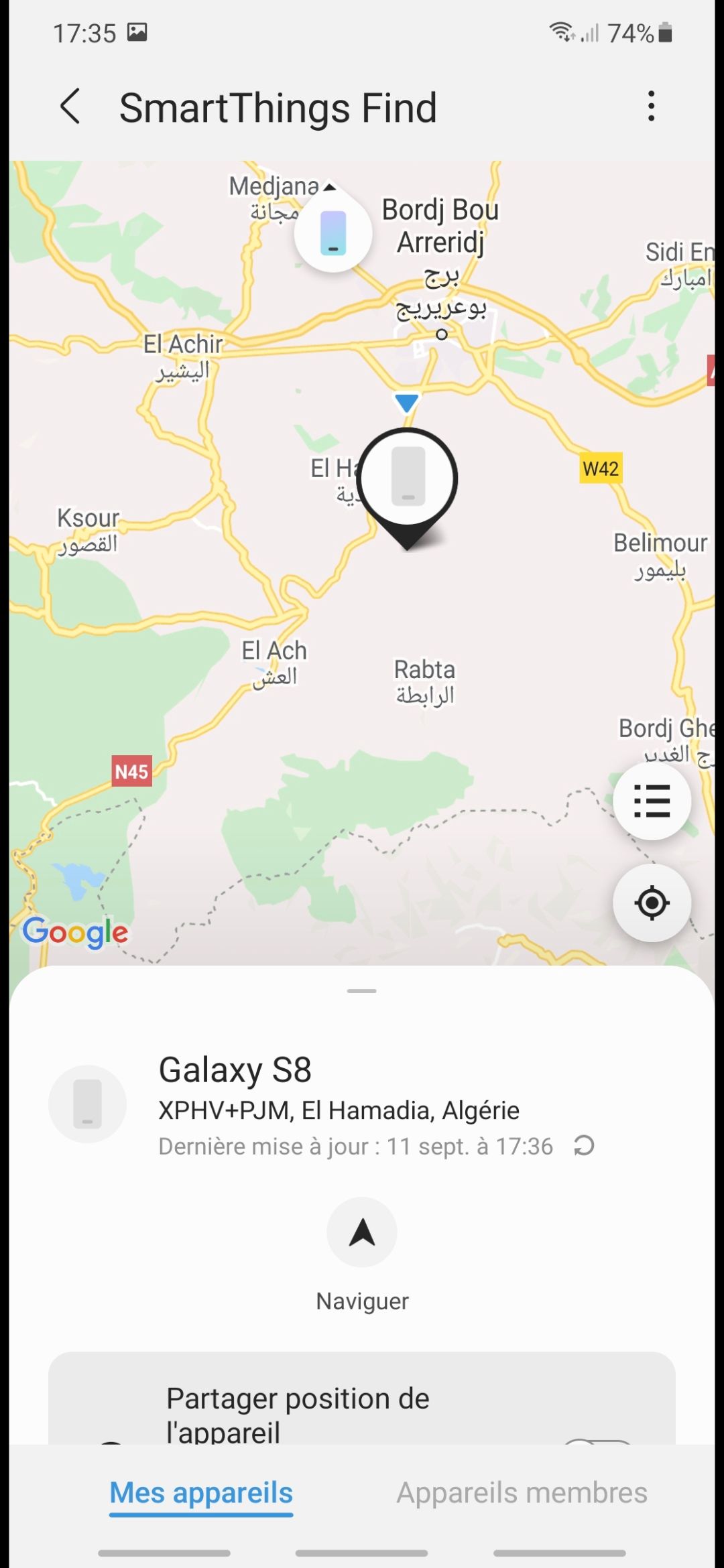Open the three-dot overflow menu
Image resolution: width=724 pixels, height=1568 pixels.
click(650, 106)
